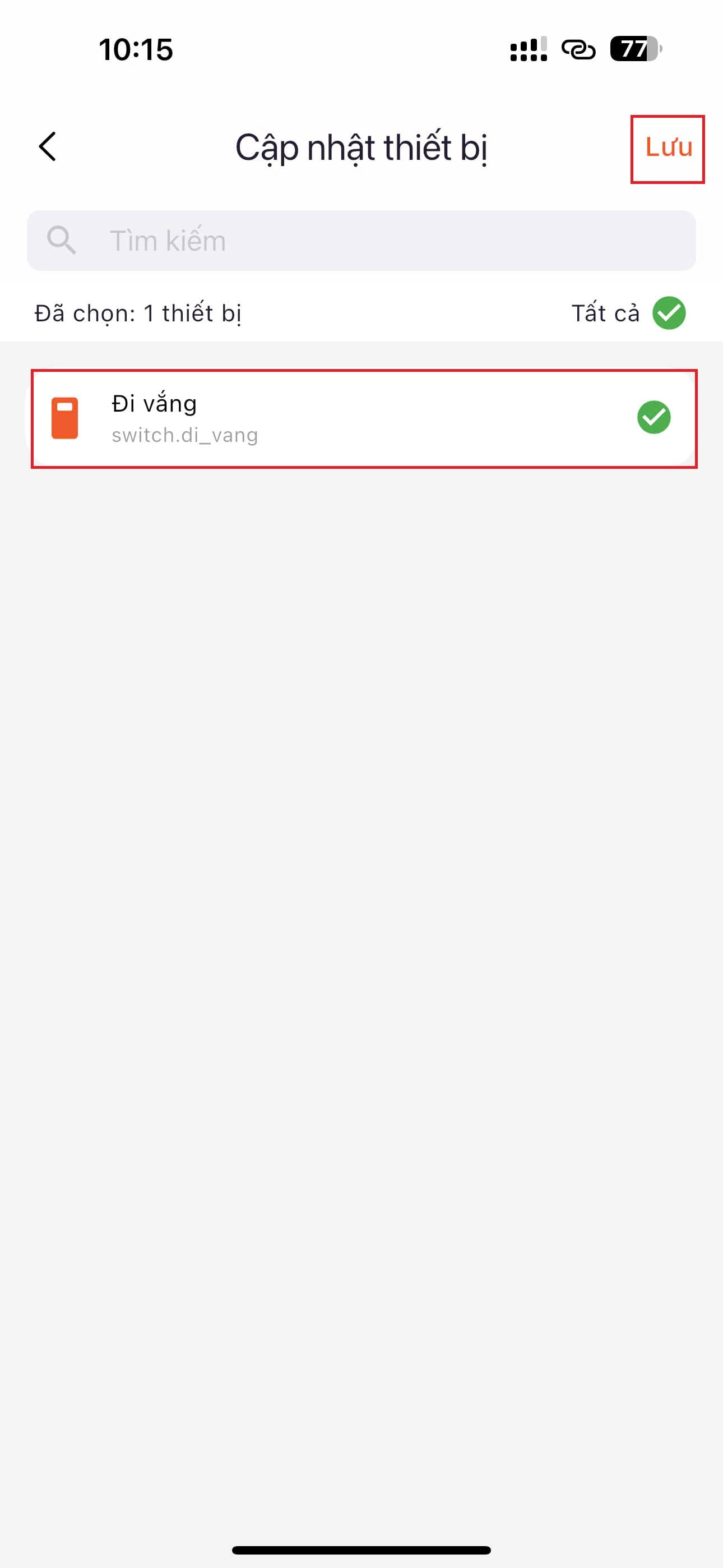
Task: Focus the Tìm kiếm search field
Action: coord(361,241)
